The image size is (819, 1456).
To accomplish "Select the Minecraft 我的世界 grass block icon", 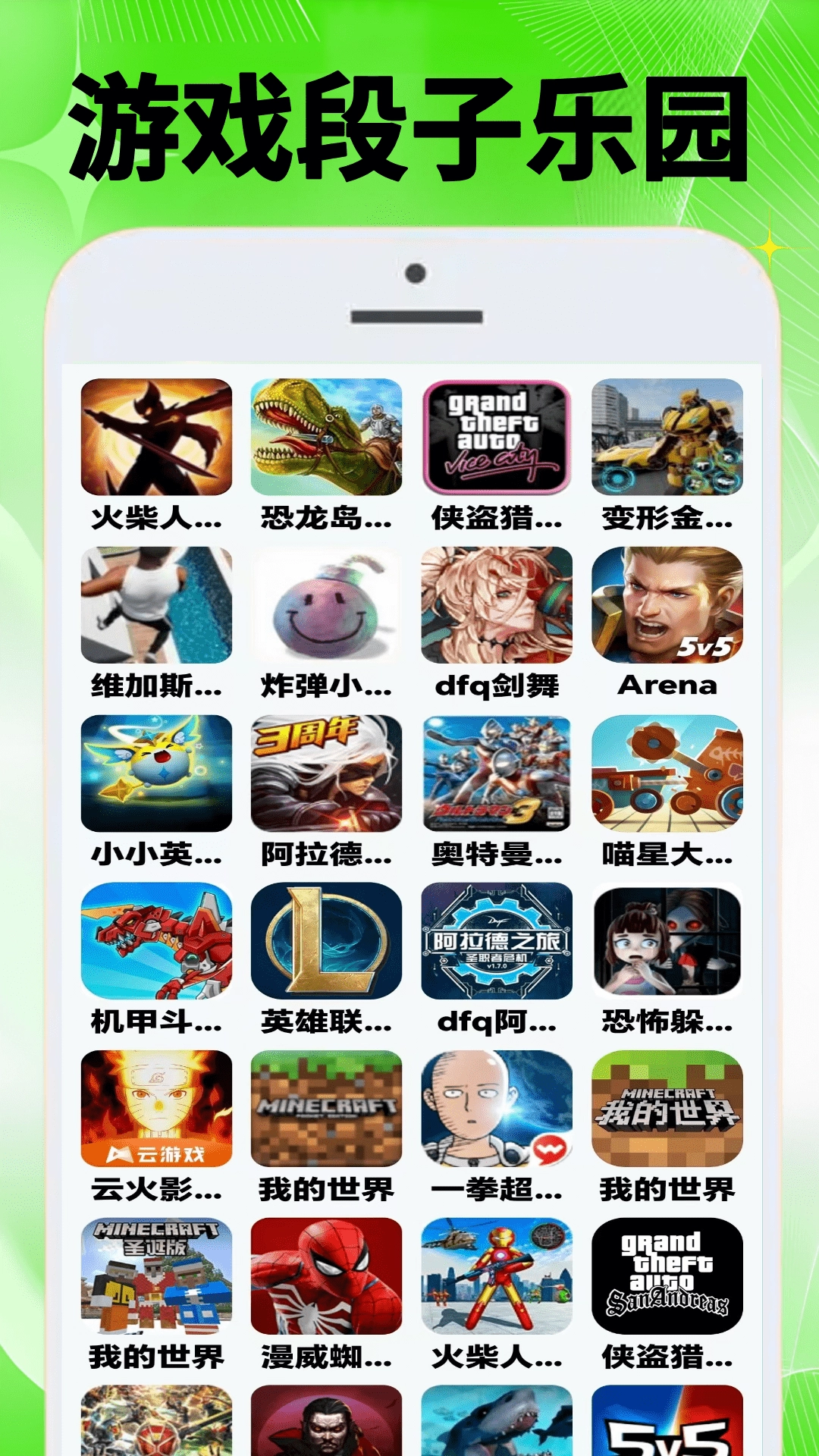I will click(326, 1111).
